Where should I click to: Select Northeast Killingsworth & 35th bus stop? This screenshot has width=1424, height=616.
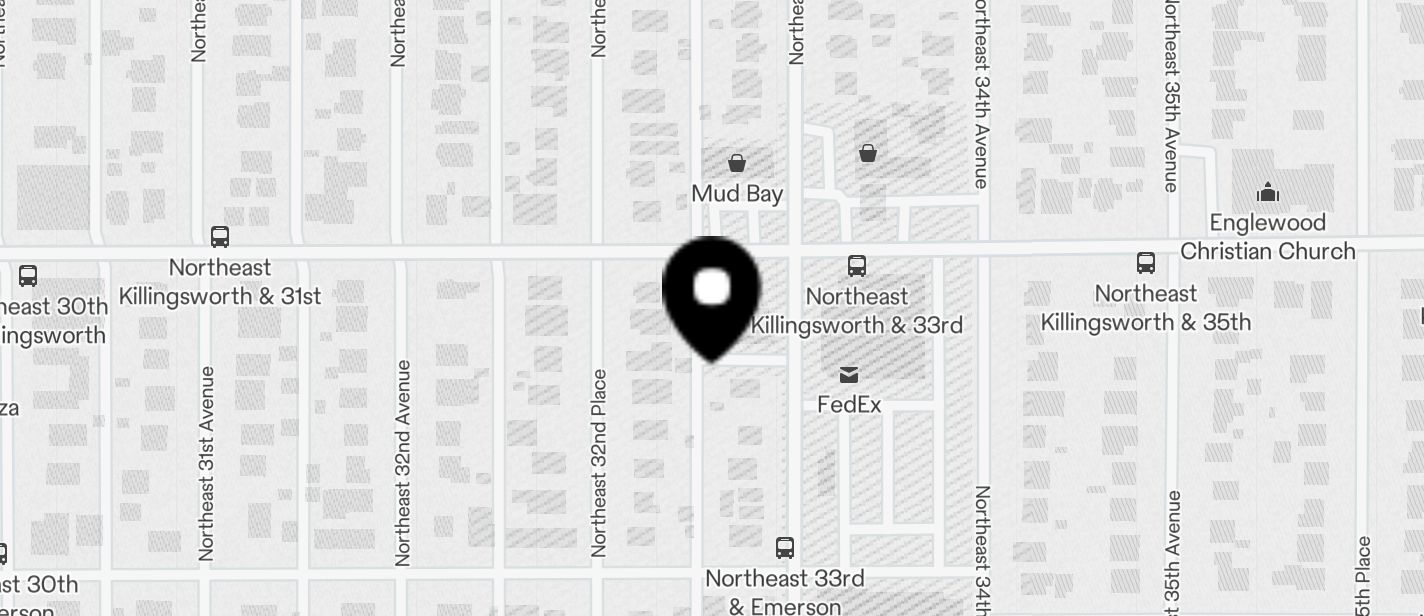[x=1146, y=264]
